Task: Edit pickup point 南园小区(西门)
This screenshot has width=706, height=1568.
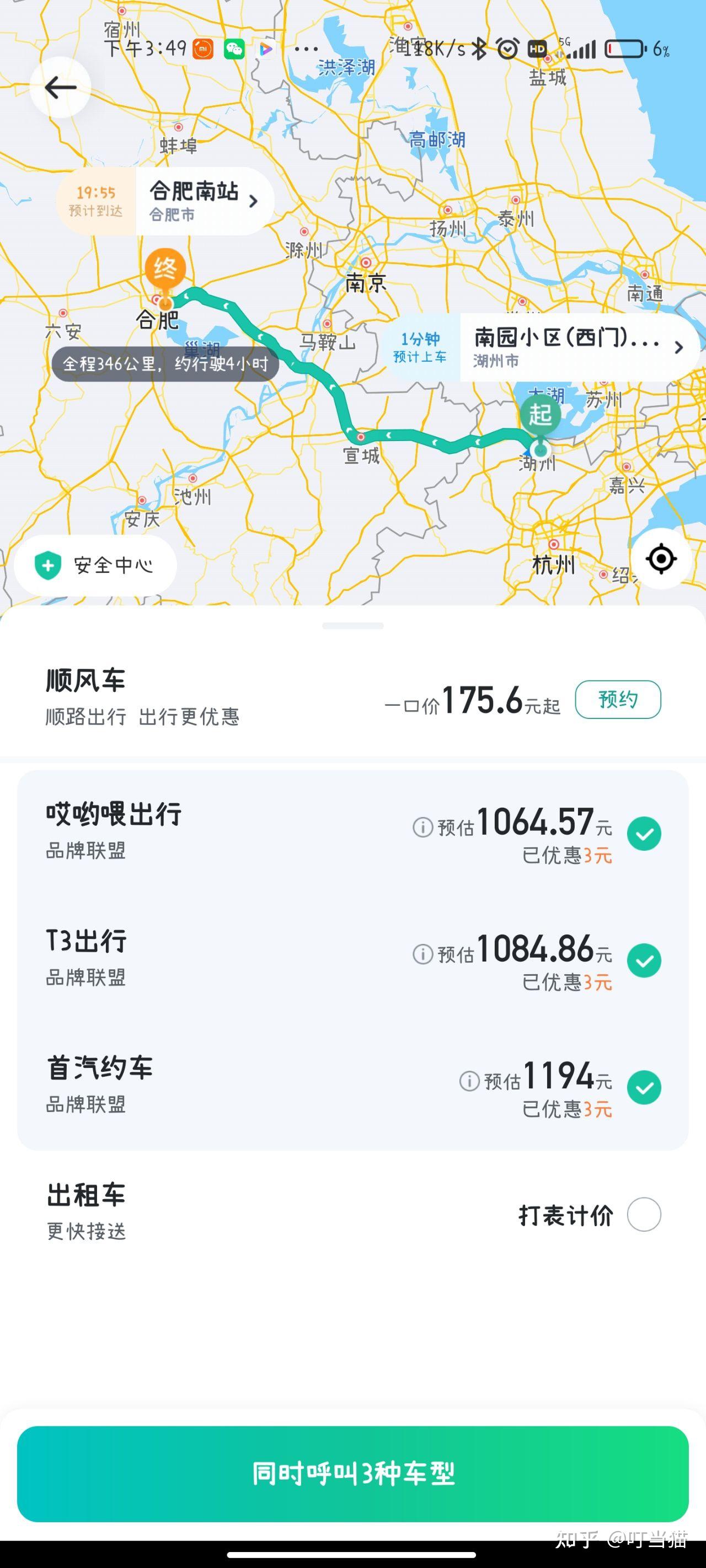Action: coord(577,347)
